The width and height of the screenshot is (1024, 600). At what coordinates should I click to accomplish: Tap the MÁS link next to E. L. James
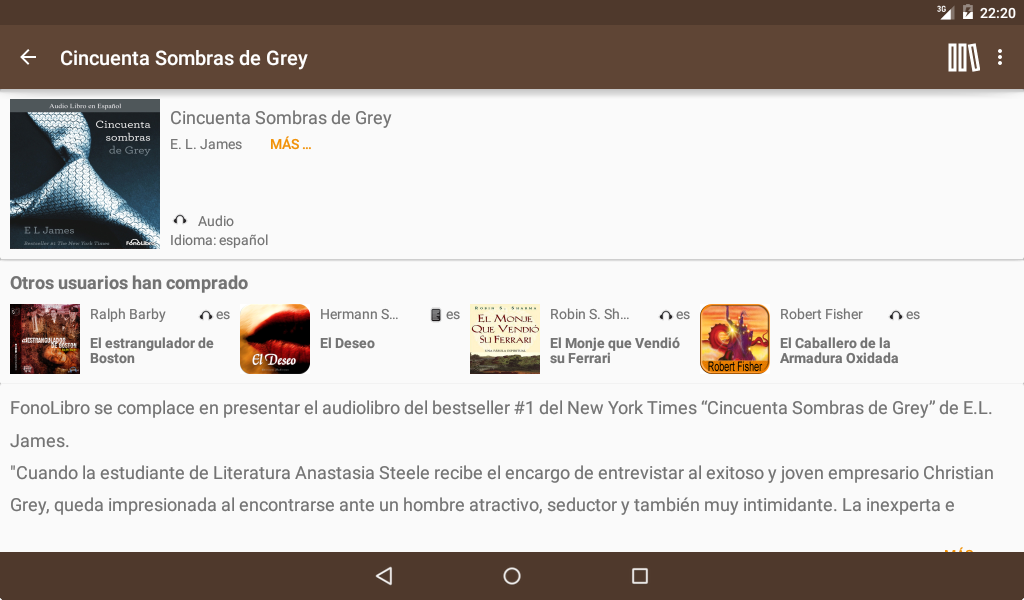coord(290,145)
